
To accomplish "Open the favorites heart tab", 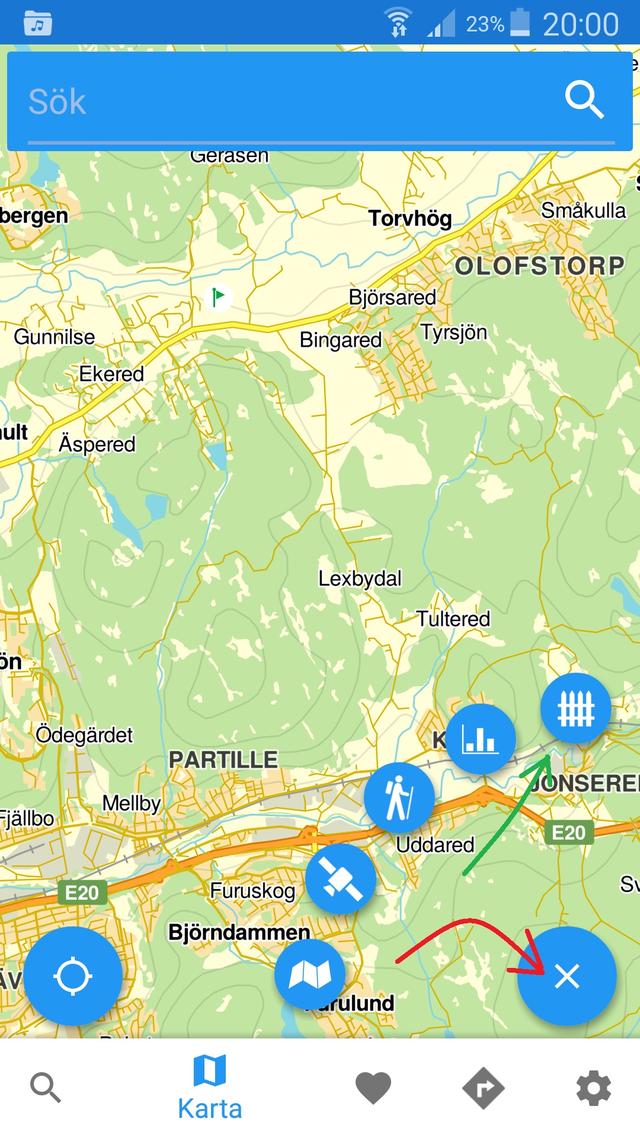I will point(373,1088).
